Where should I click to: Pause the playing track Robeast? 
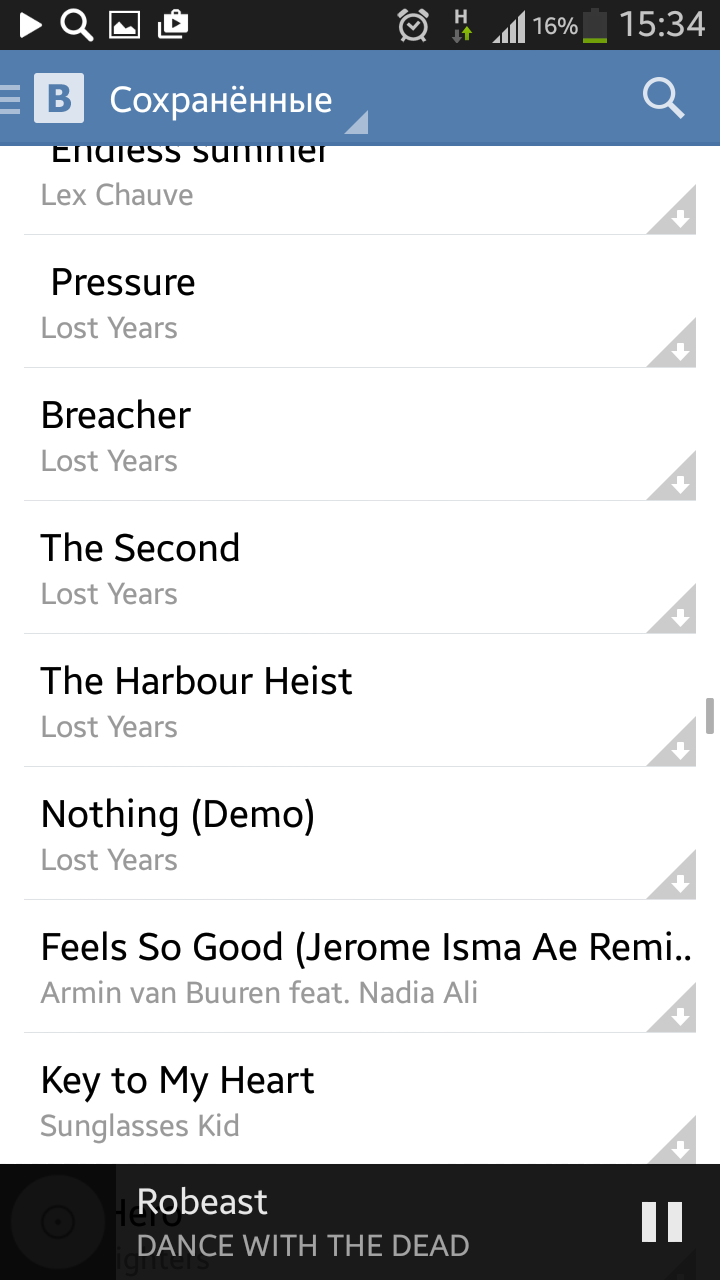tap(662, 1222)
